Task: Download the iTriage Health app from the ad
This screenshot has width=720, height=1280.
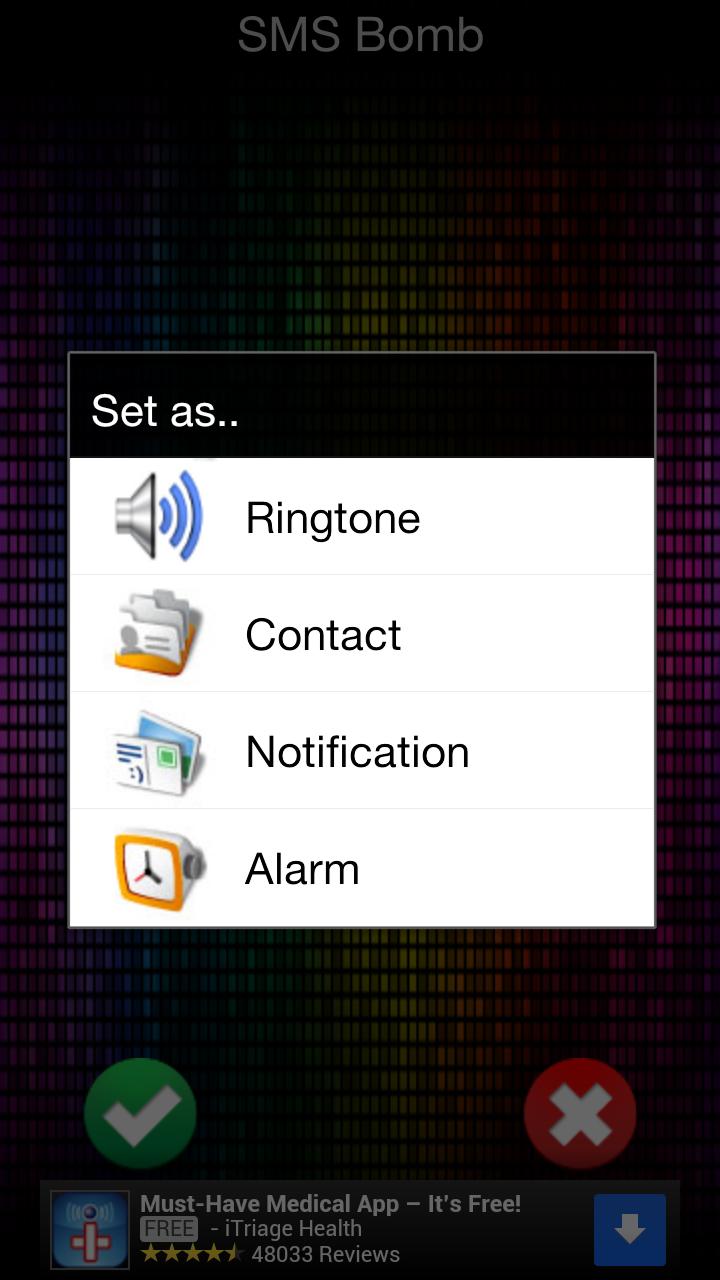Action: [x=629, y=1229]
